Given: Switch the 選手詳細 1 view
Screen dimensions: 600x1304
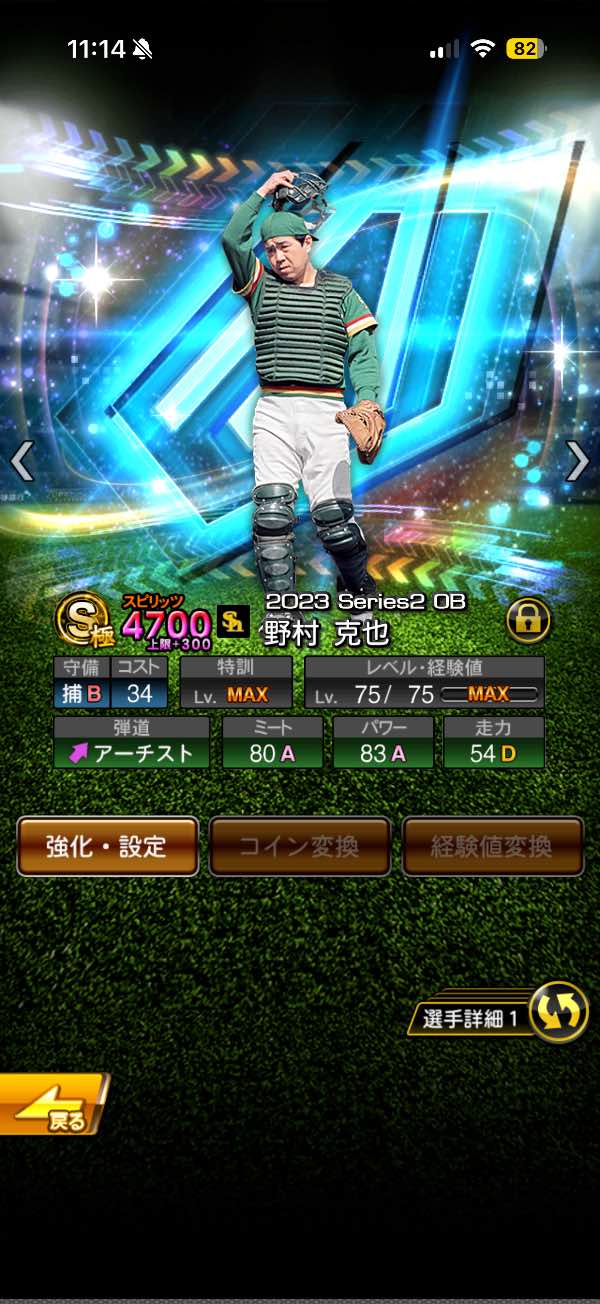Looking at the screenshot, I should pyautogui.click(x=556, y=1013).
